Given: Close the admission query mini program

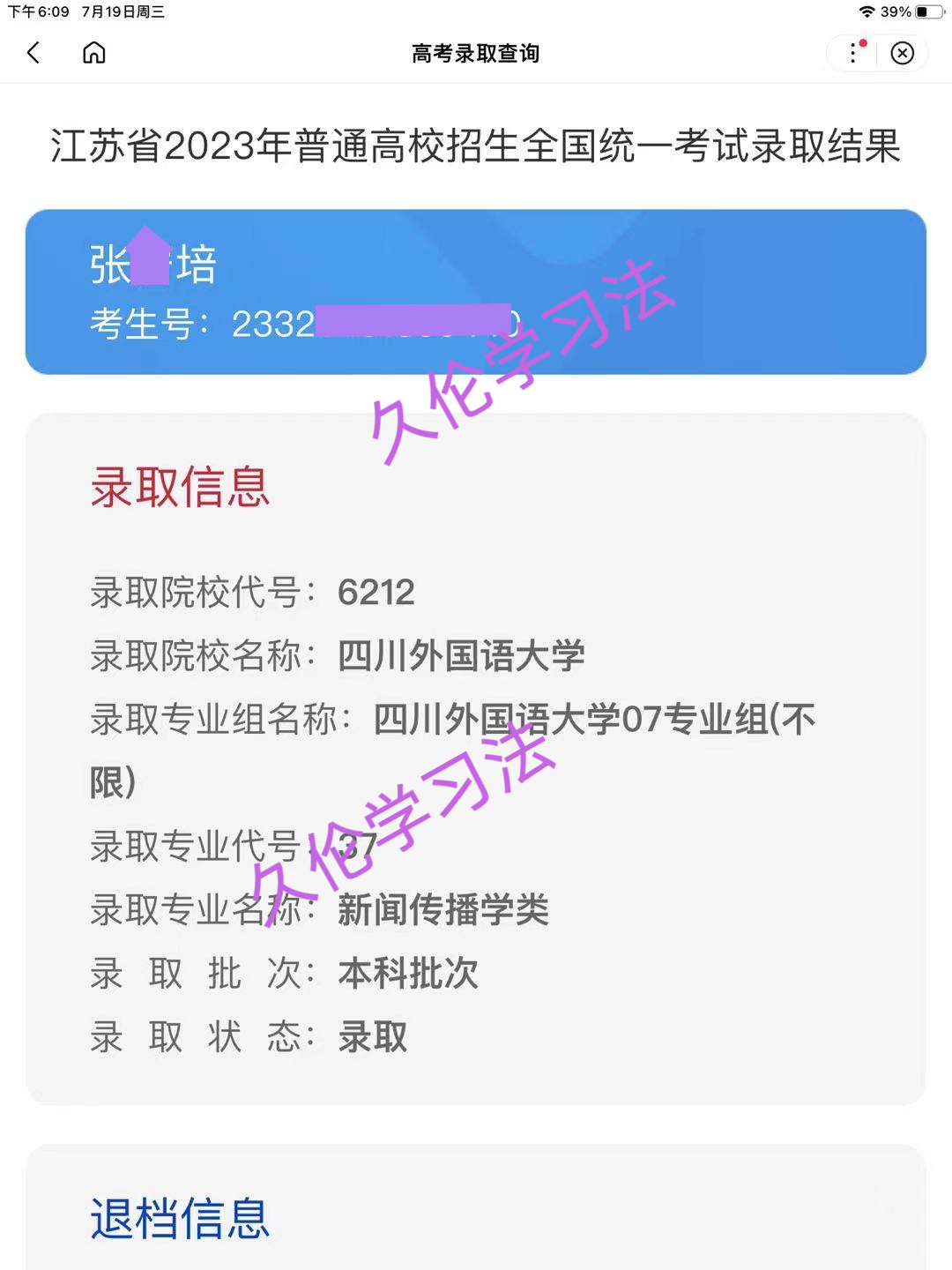Looking at the screenshot, I should tap(902, 53).
